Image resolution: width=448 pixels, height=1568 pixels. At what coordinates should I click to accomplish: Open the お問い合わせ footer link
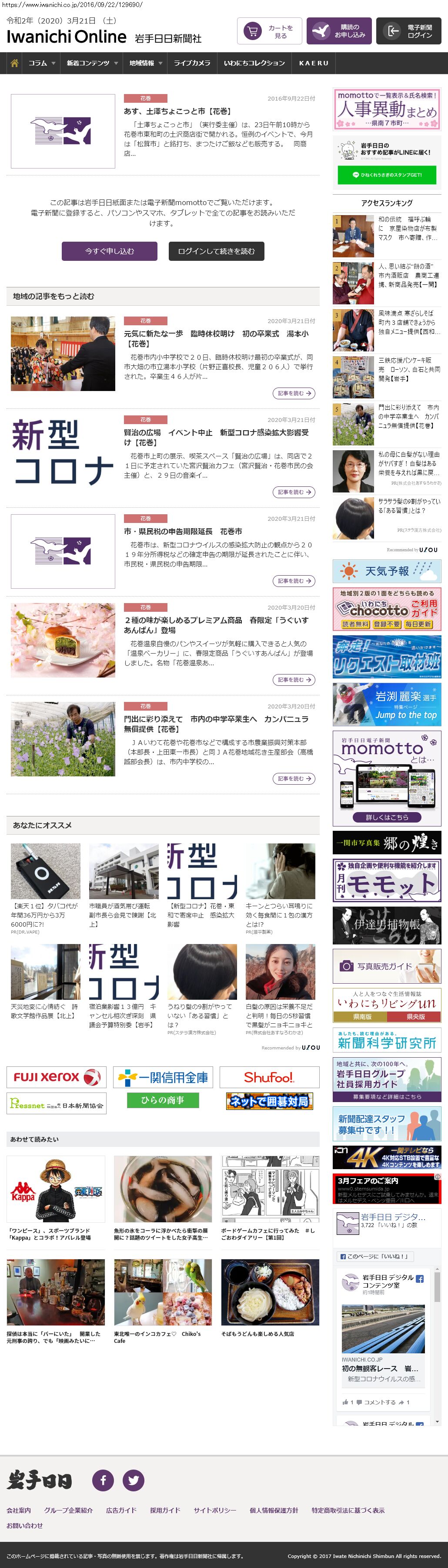click(25, 1525)
